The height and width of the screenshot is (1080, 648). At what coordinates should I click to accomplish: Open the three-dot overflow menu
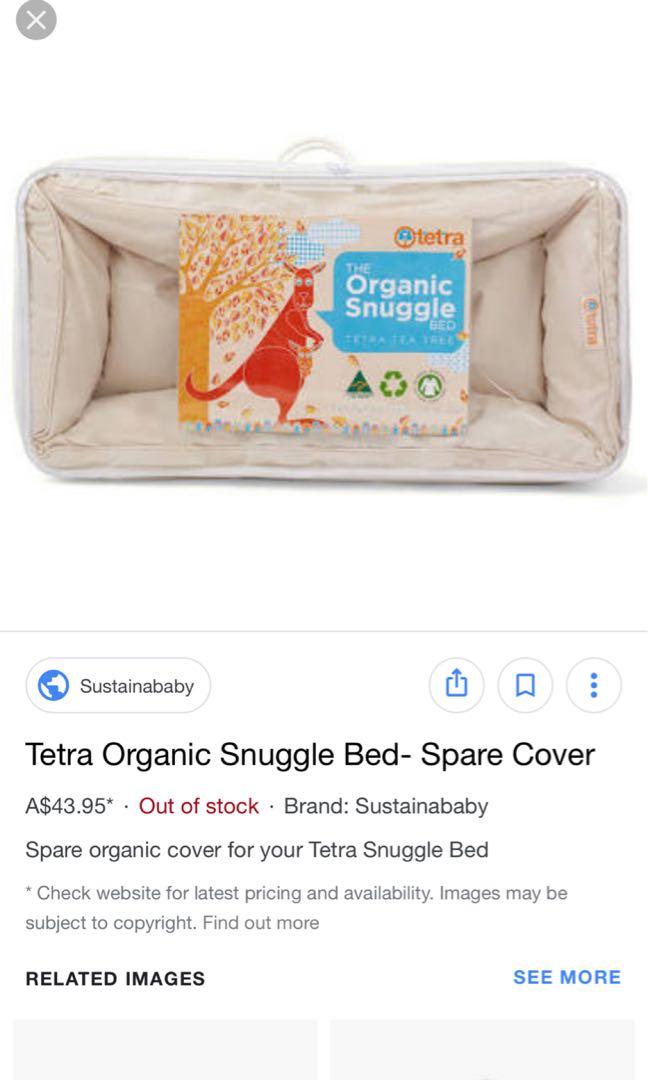point(593,685)
